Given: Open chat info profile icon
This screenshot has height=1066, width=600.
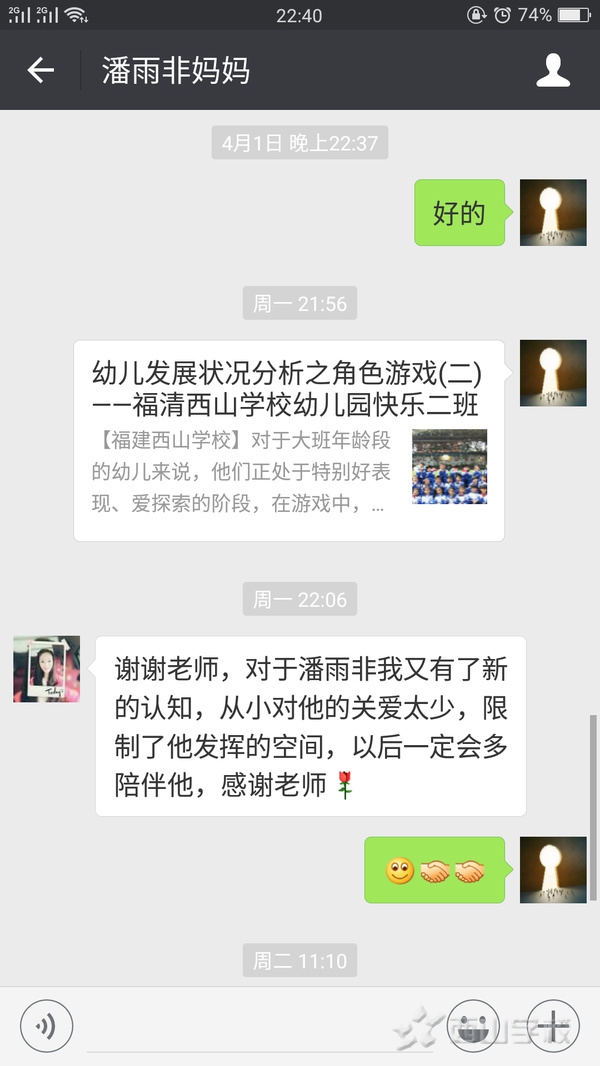Looking at the screenshot, I should tap(553, 70).
